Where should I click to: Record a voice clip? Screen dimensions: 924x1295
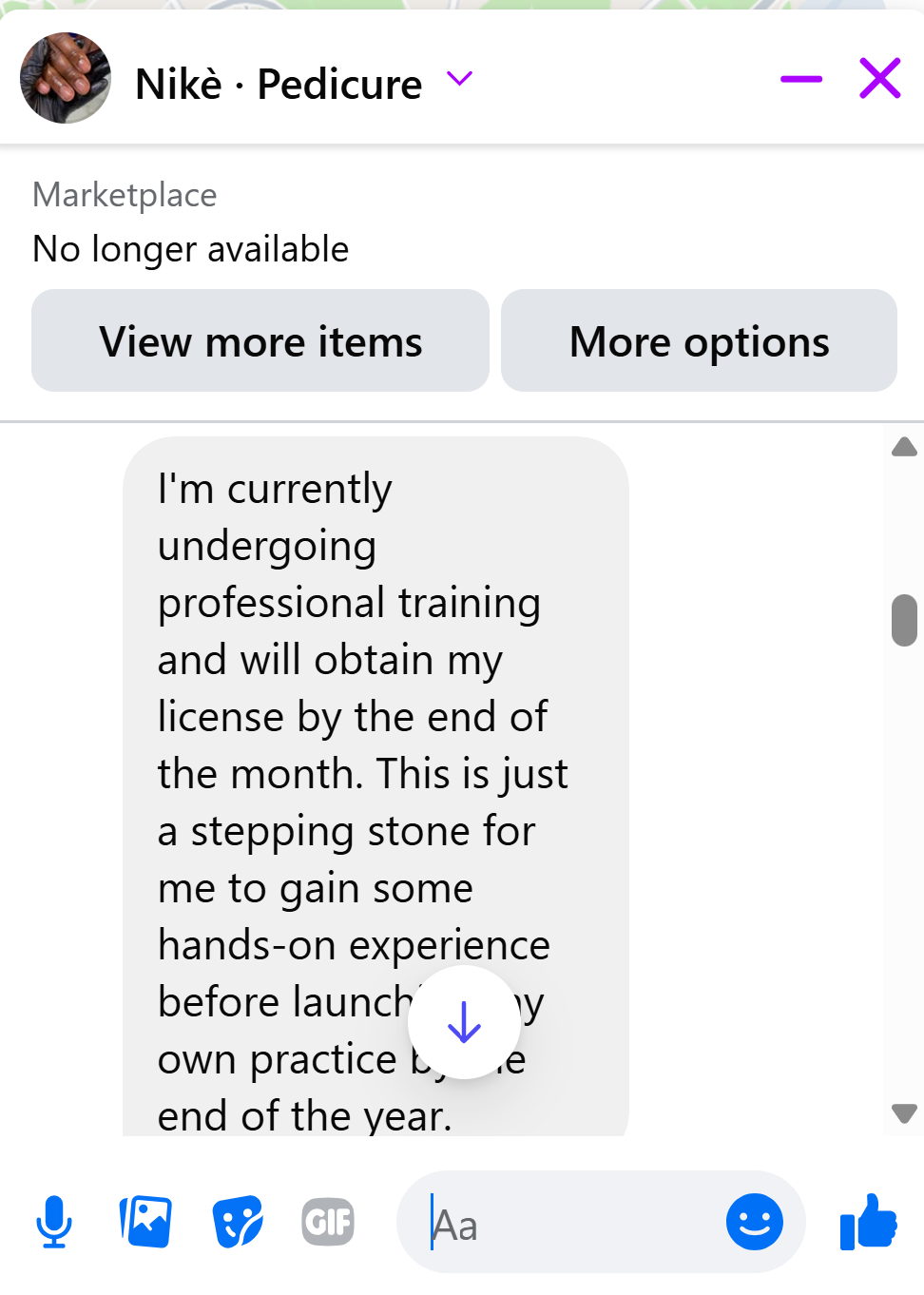coord(54,1222)
